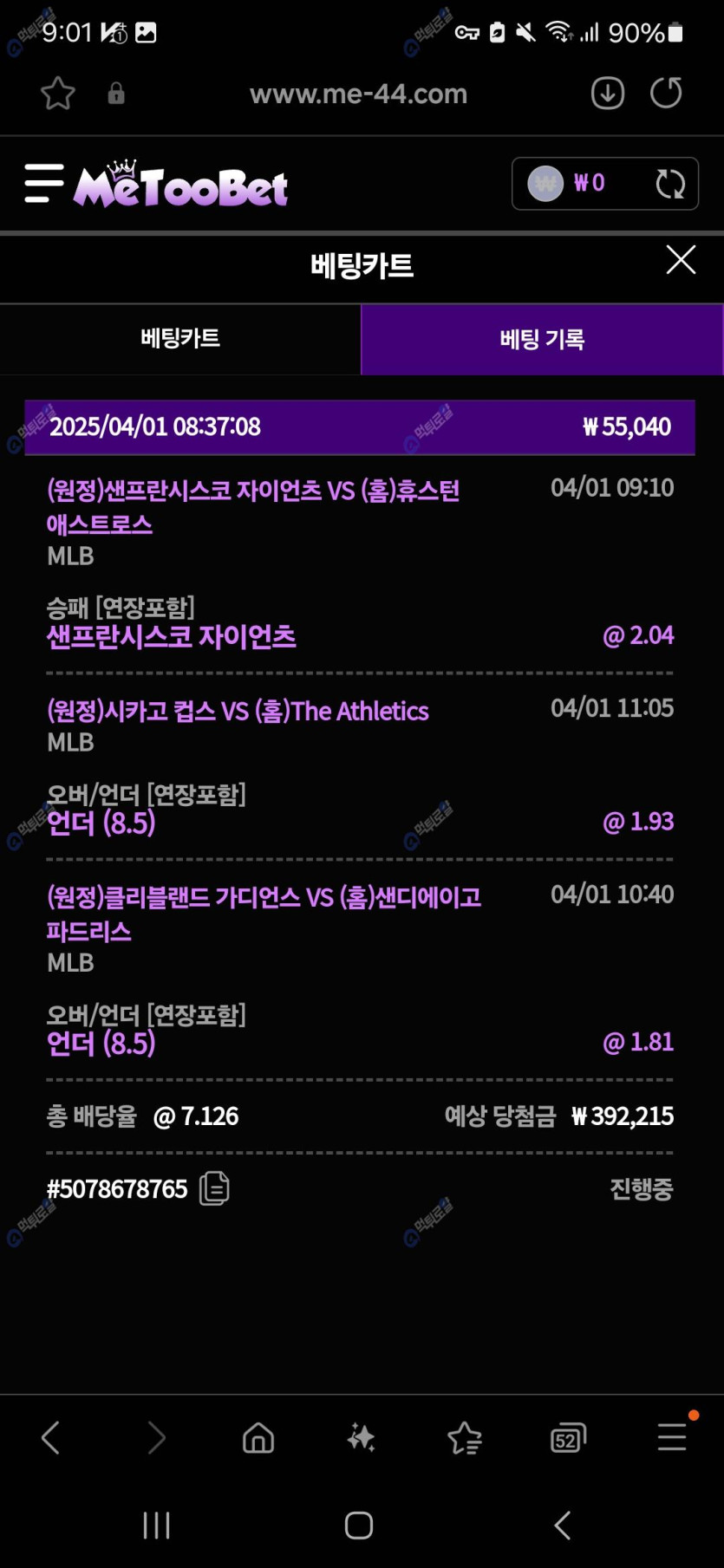Switch to the 베팅카트 tab
The width and height of the screenshot is (724, 1568).
(180, 339)
